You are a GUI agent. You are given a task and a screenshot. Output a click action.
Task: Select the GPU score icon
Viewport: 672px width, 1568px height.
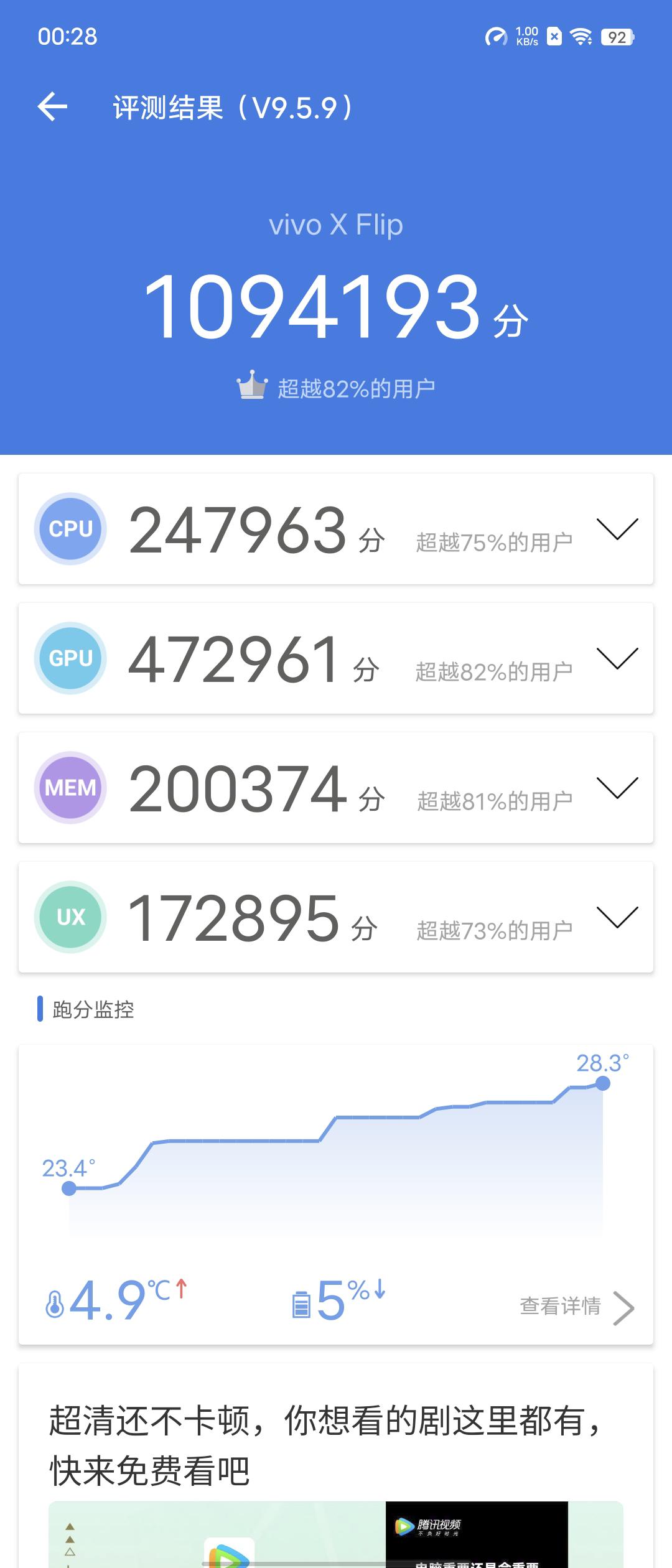(x=70, y=658)
